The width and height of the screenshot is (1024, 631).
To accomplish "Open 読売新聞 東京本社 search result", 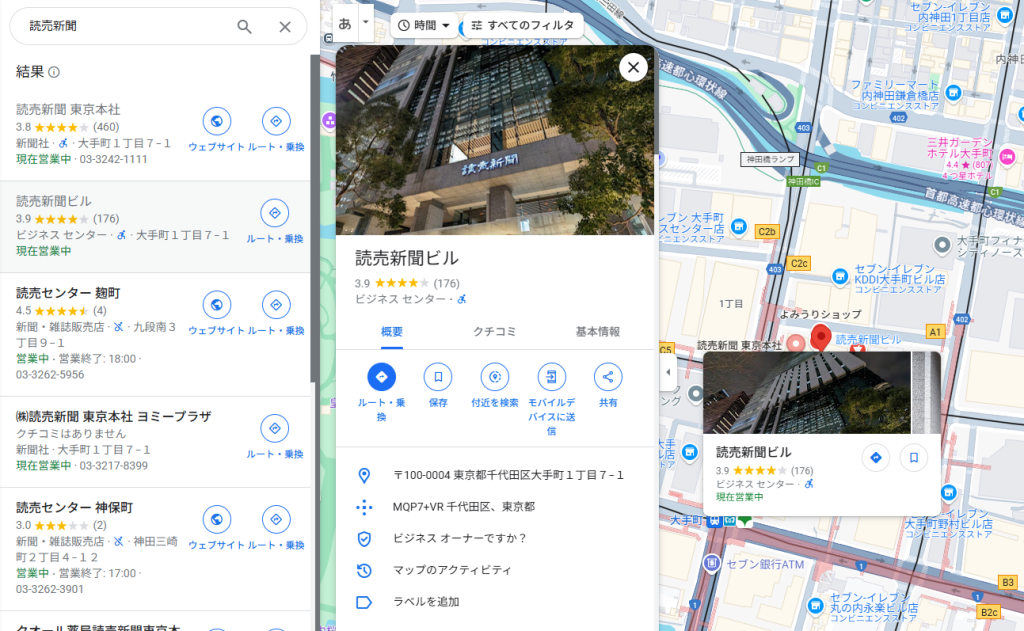I will 68,109.
